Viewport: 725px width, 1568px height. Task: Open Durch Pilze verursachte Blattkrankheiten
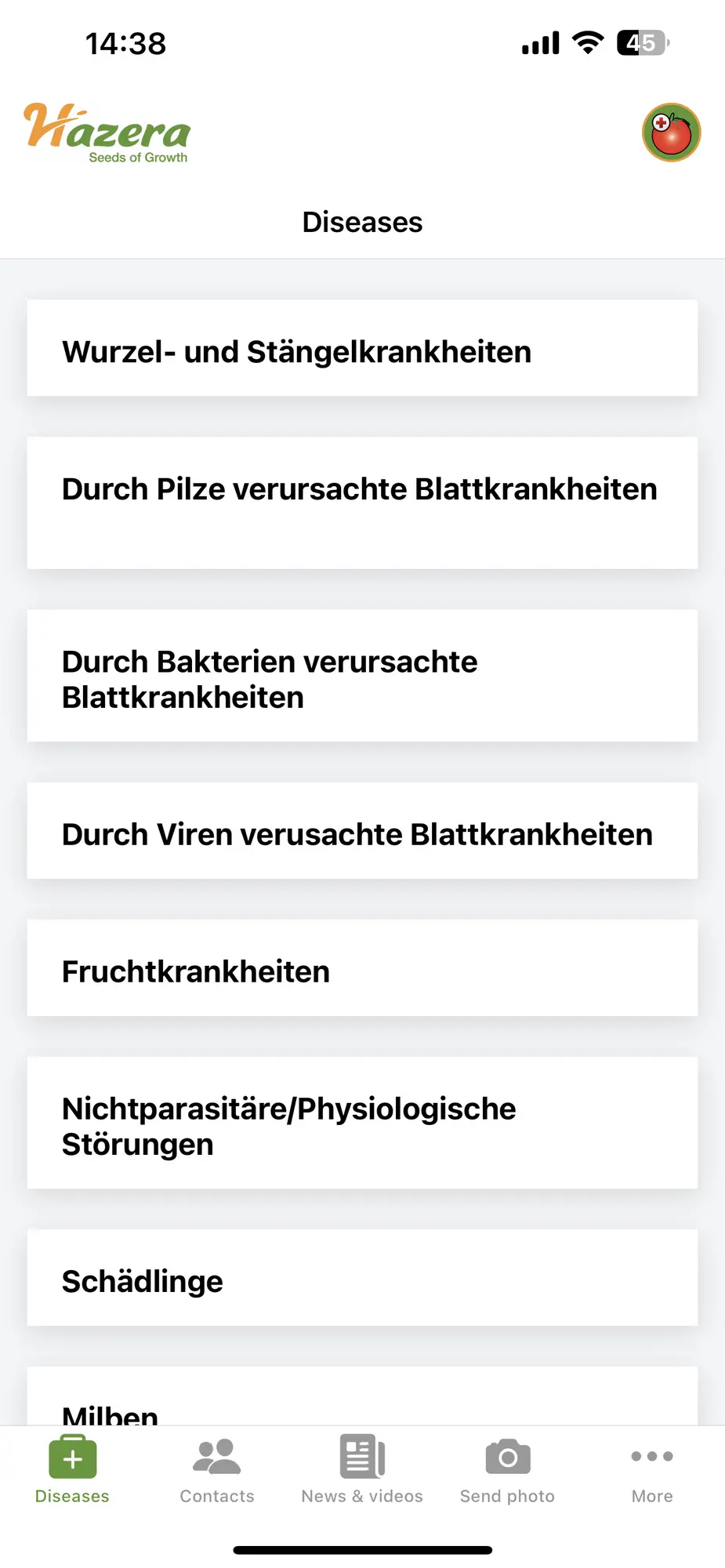pyautogui.click(x=362, y=503)
